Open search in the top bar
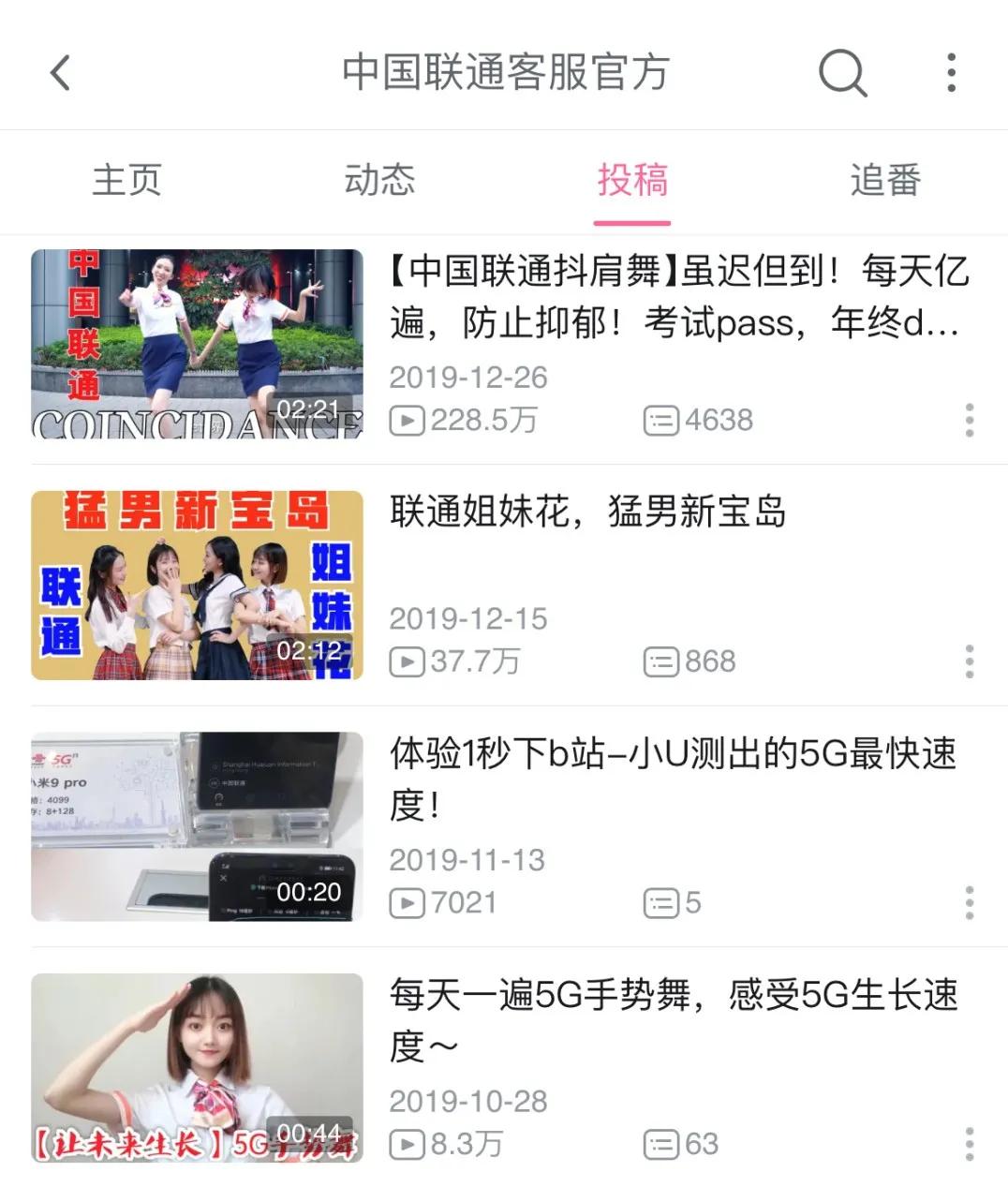 [x=842, y=73]
